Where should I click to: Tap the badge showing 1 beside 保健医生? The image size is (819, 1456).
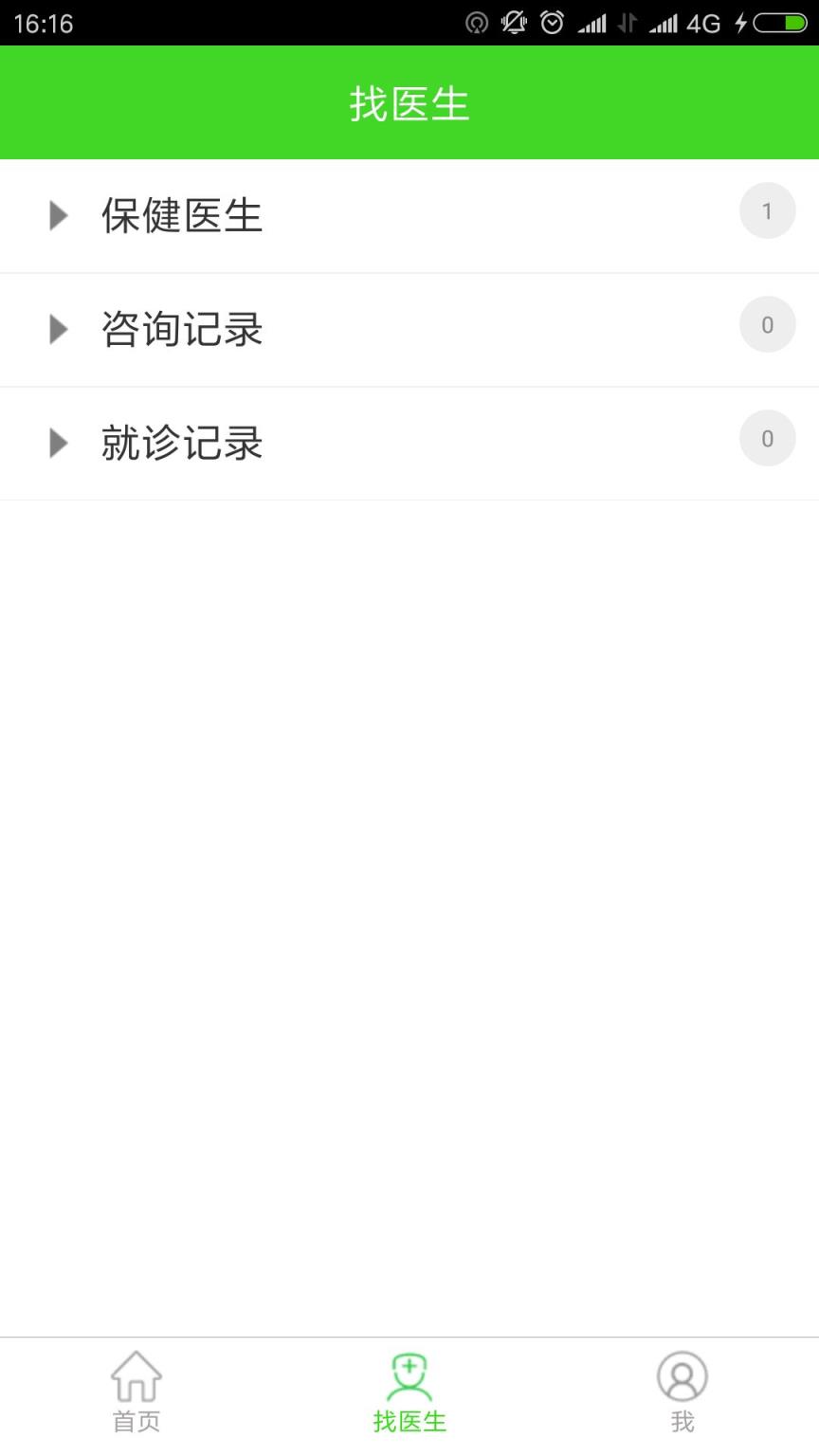(x=767, y=210)
